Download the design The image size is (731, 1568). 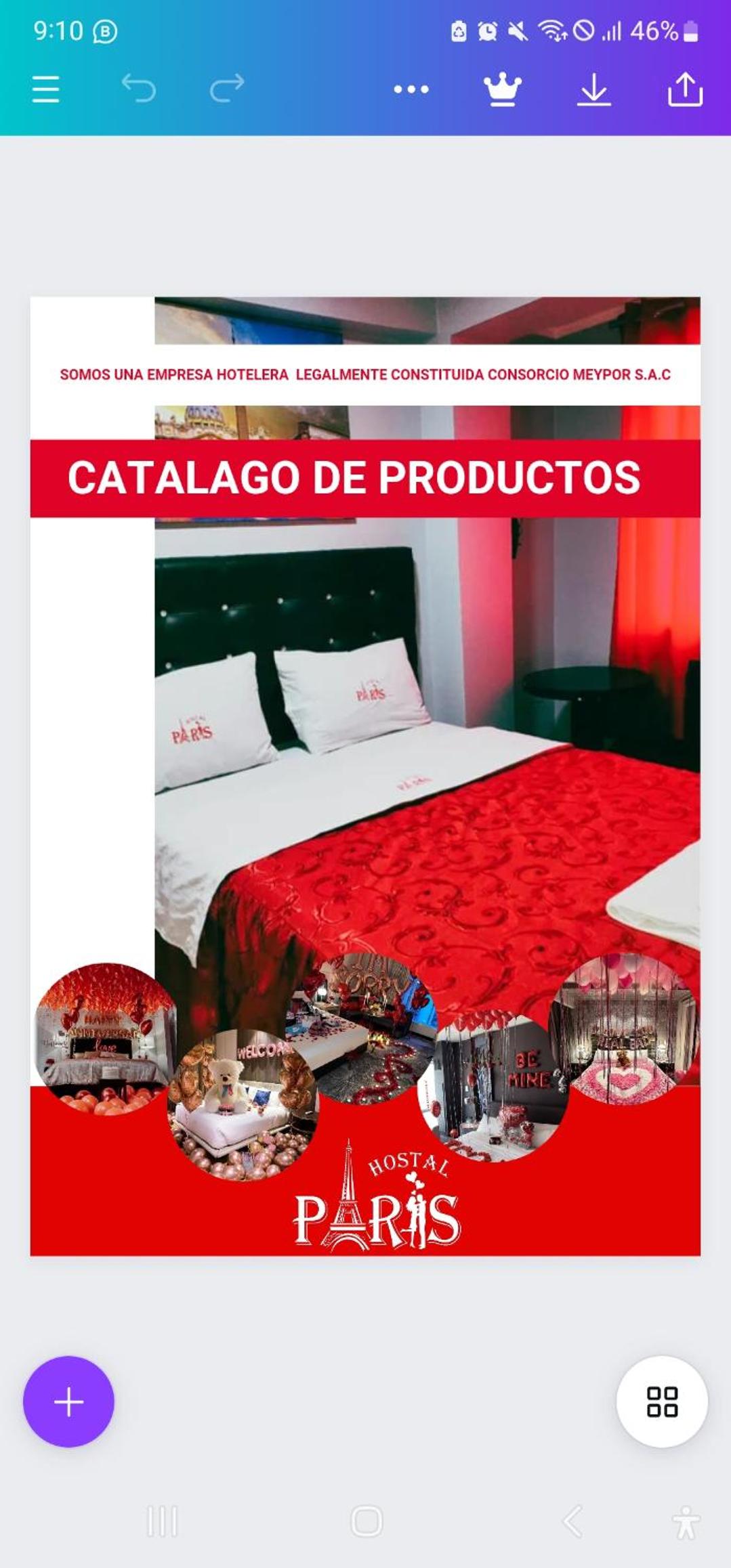click(594, 89)
